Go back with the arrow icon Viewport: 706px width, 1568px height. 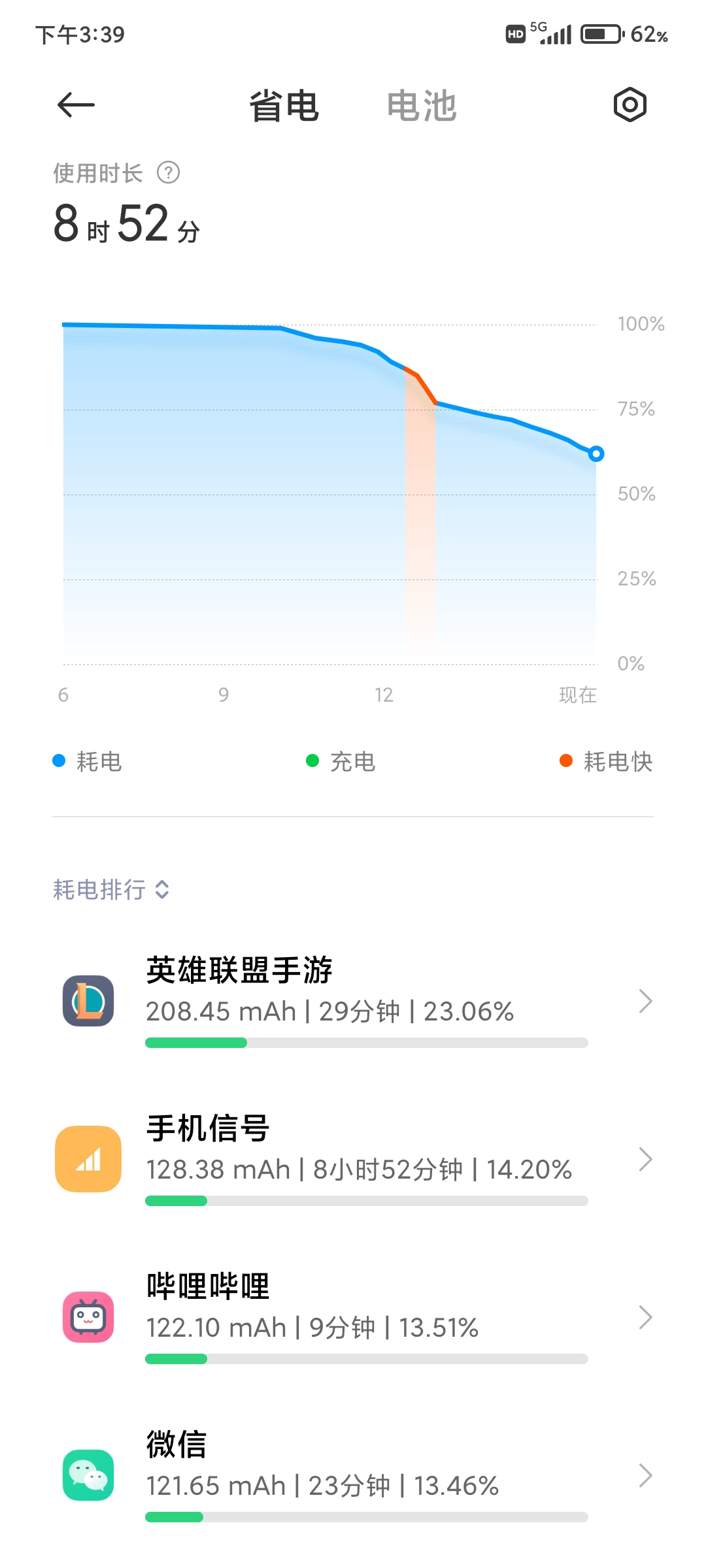coord(76,105)
